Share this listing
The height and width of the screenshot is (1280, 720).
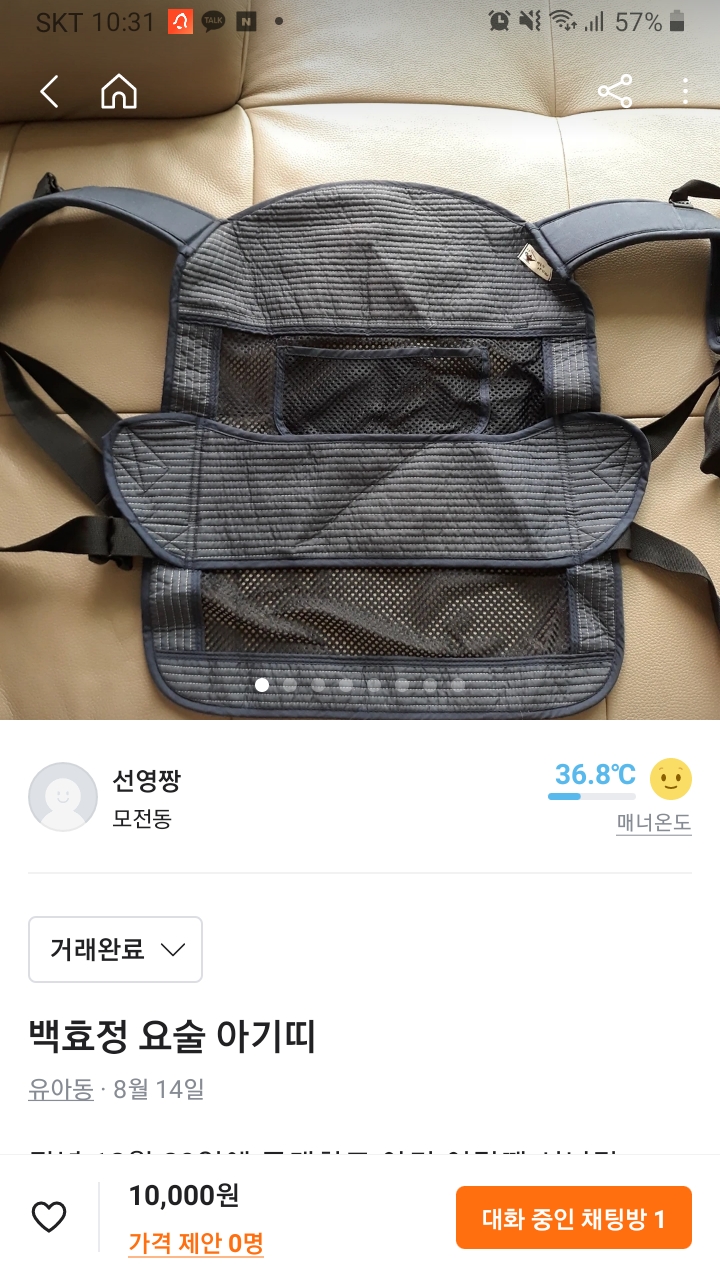[x=615, y=92]
